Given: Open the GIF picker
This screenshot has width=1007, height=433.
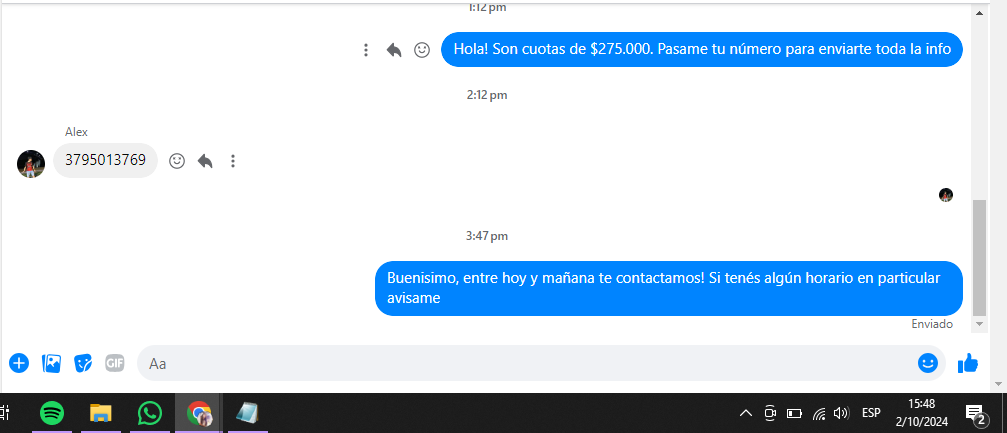Looking at the screenshot, I should (115, 363).
